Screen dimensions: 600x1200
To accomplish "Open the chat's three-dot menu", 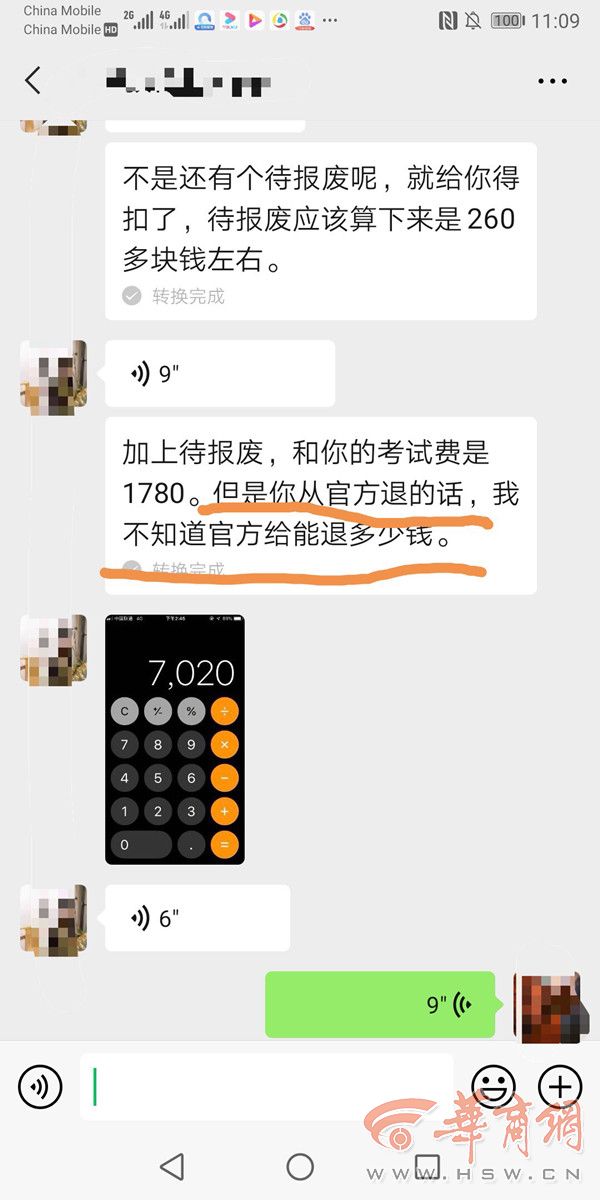I will (552, 81).
